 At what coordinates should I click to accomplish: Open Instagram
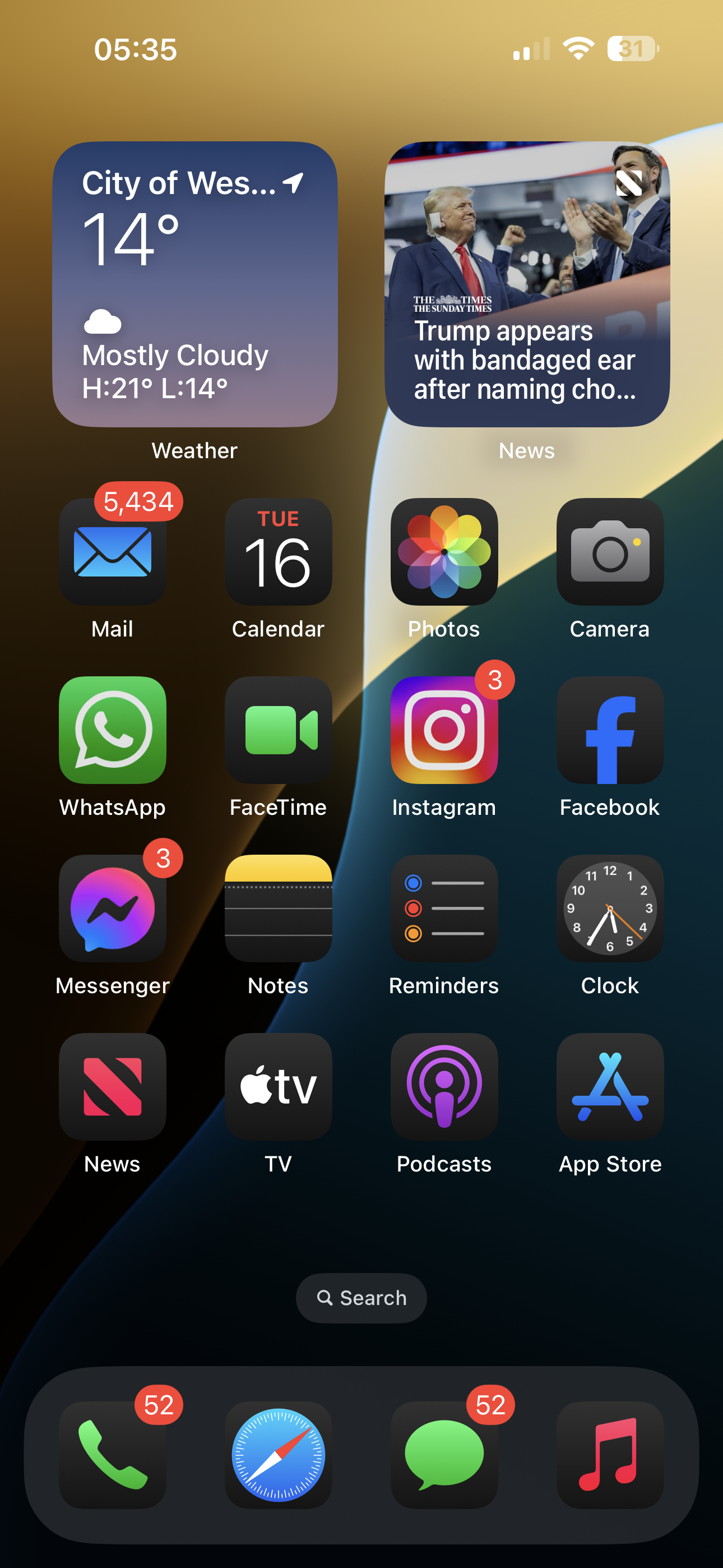pos(444,730)
